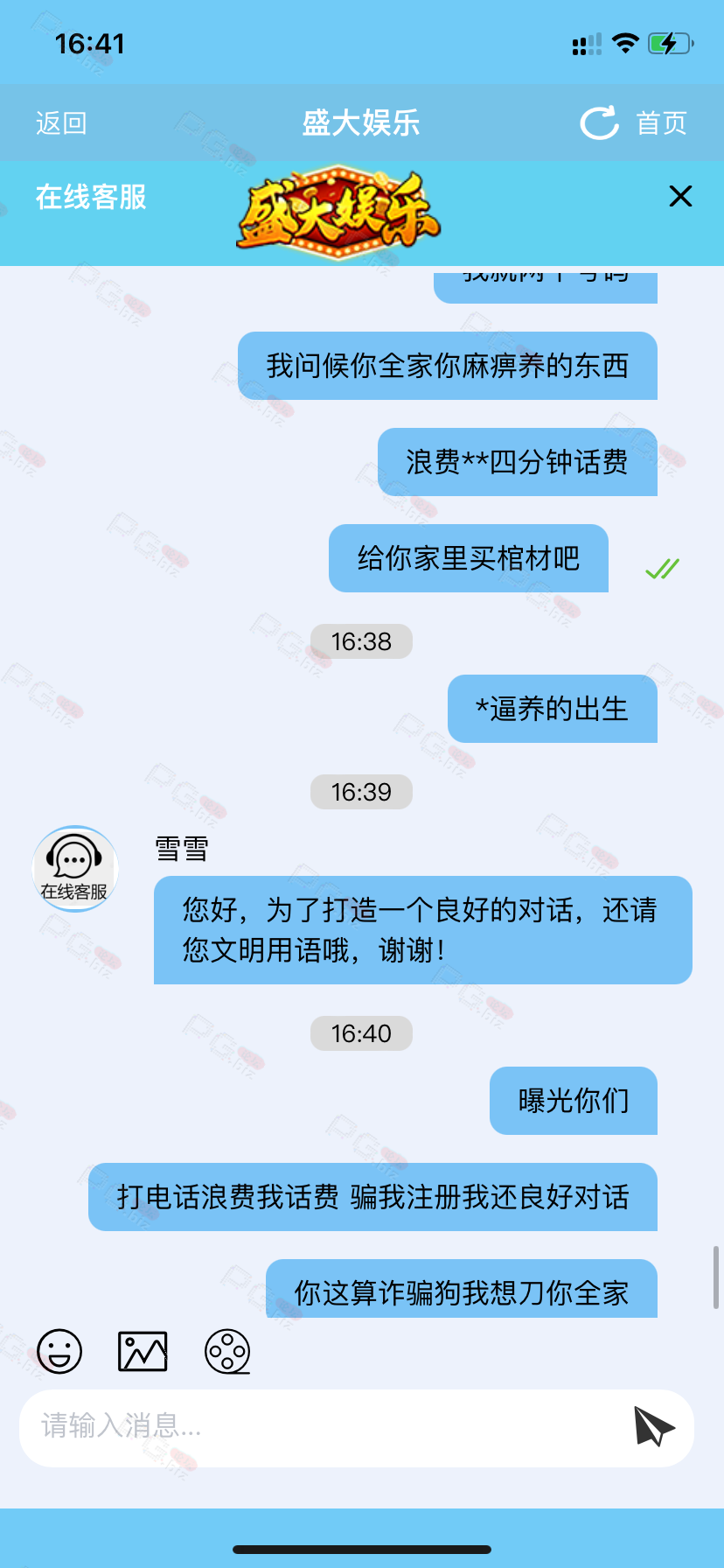
Task: Send the message with the arrow icon
Action: pos(655,1427)
